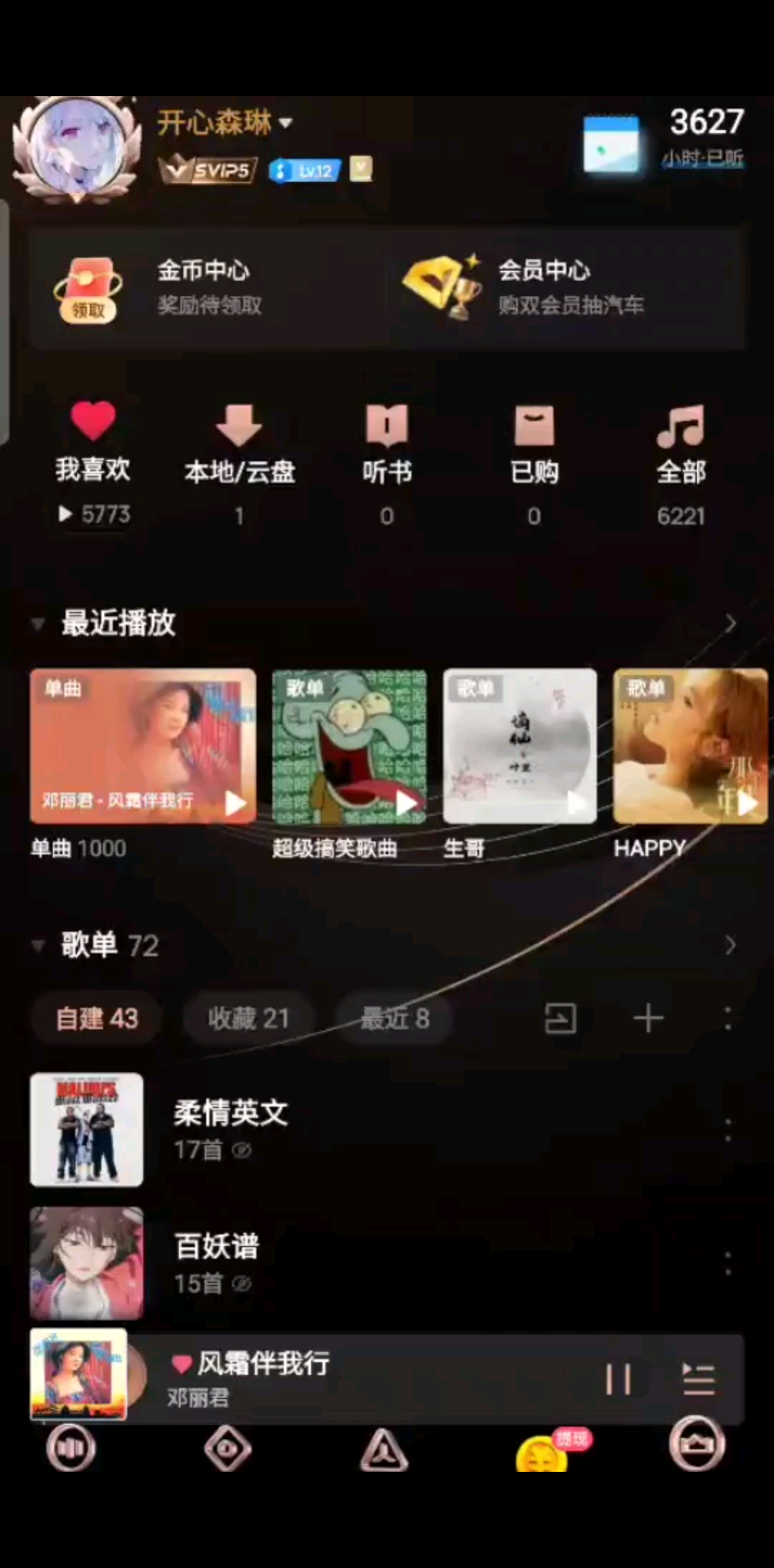Expand 最近播放 with the arrow
The height and width of the screenshot is (1568, 774).
pyautogui.click(x=730, y=623)
